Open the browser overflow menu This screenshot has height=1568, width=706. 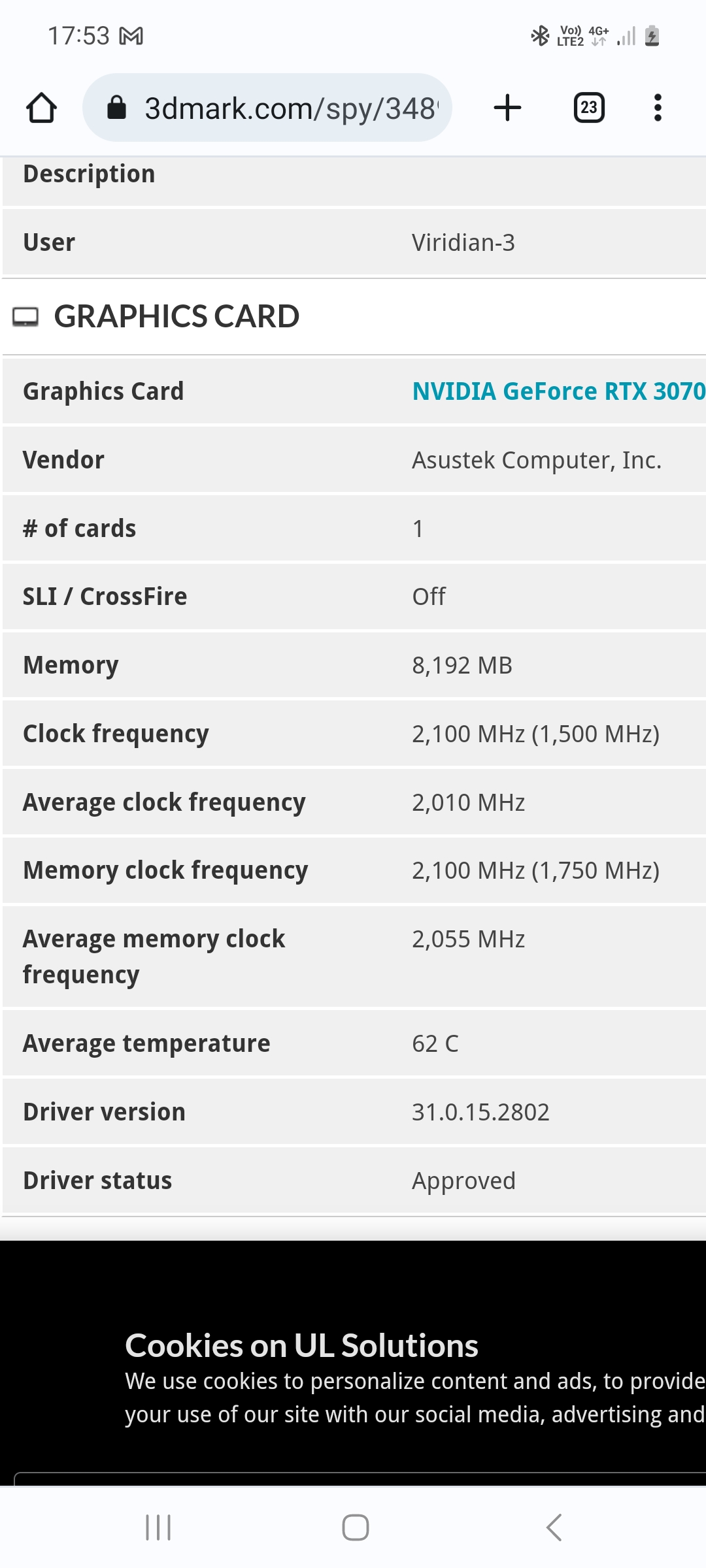coord(658,108)
